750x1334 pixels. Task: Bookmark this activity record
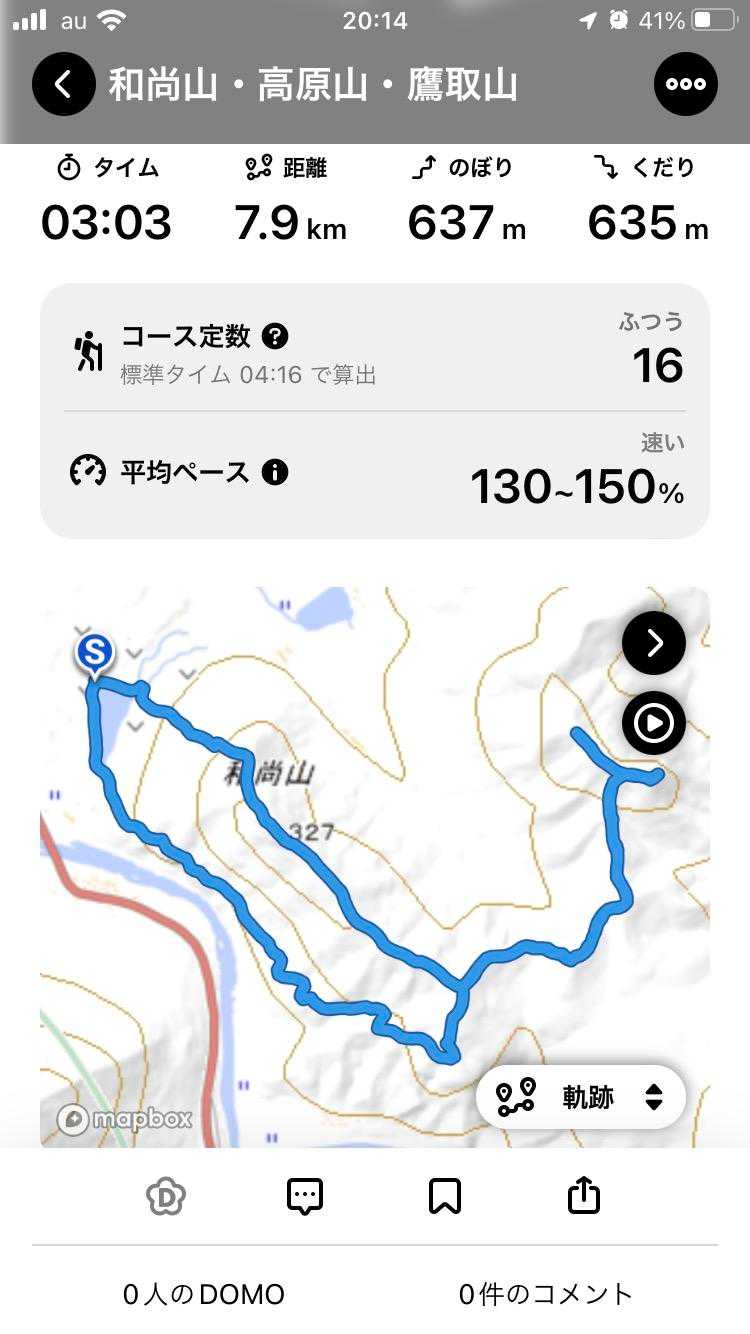click(x=444, y=1196)
